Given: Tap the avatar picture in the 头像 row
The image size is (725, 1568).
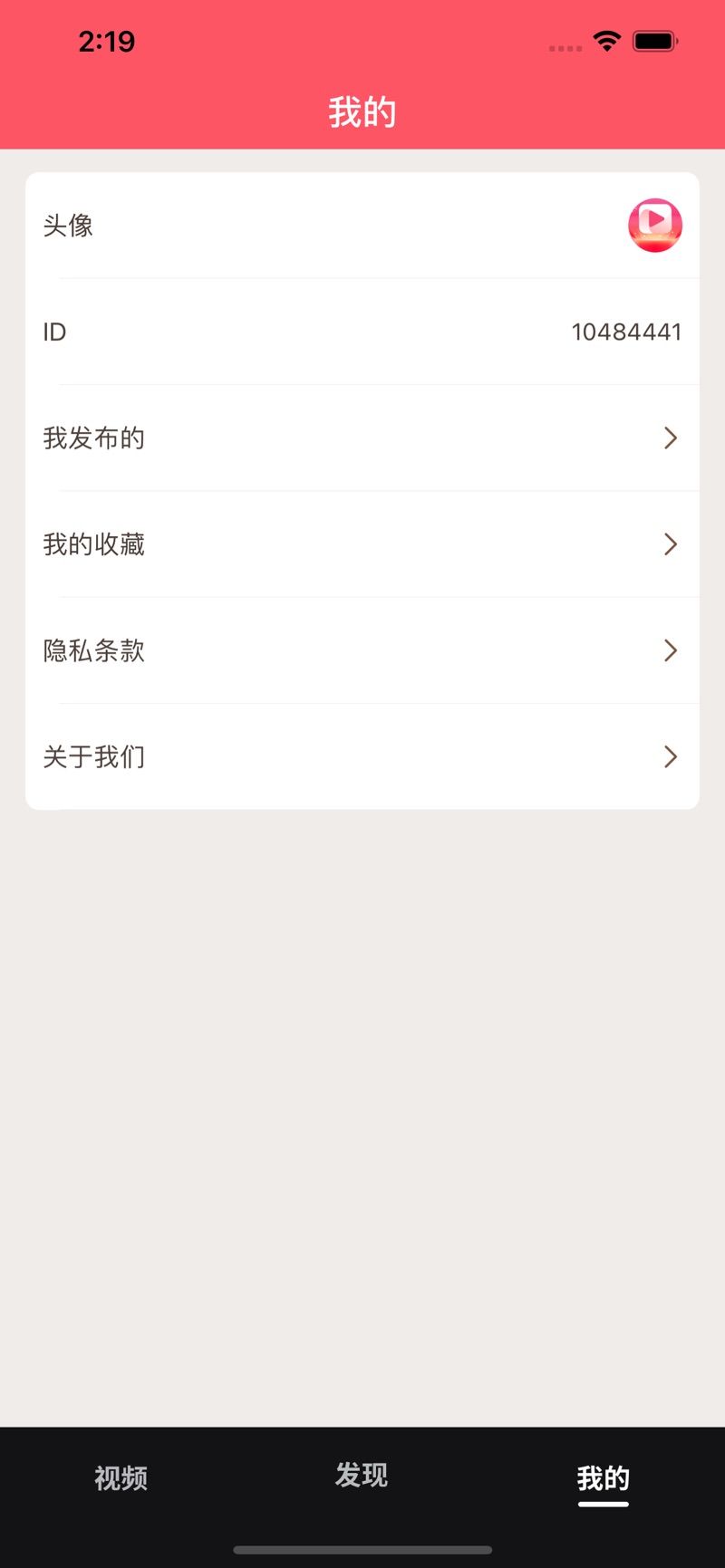Looking at the screenshot, I should 654,226.
